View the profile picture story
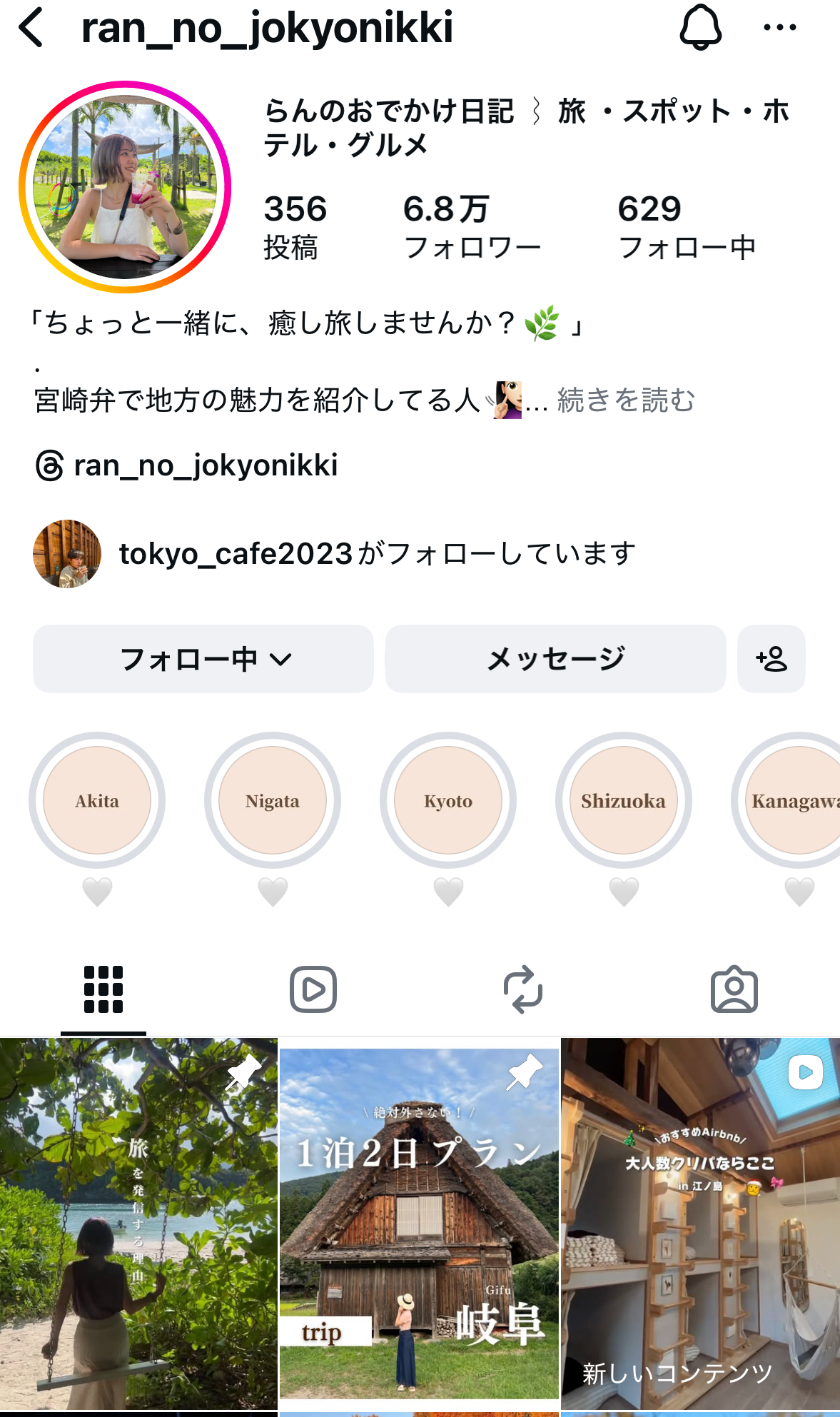 [126, 187]
